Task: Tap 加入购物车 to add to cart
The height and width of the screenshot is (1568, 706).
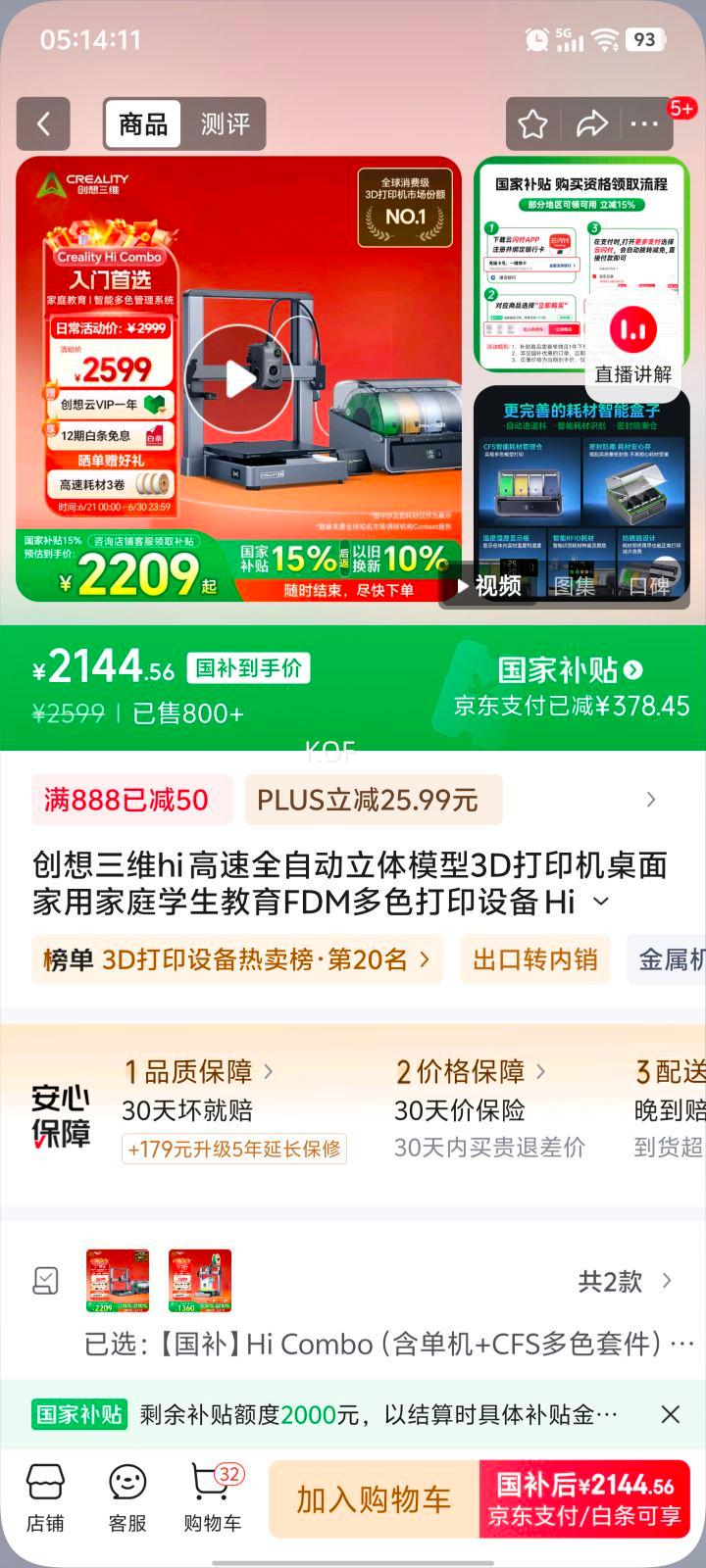Action: click(374, 1499)
